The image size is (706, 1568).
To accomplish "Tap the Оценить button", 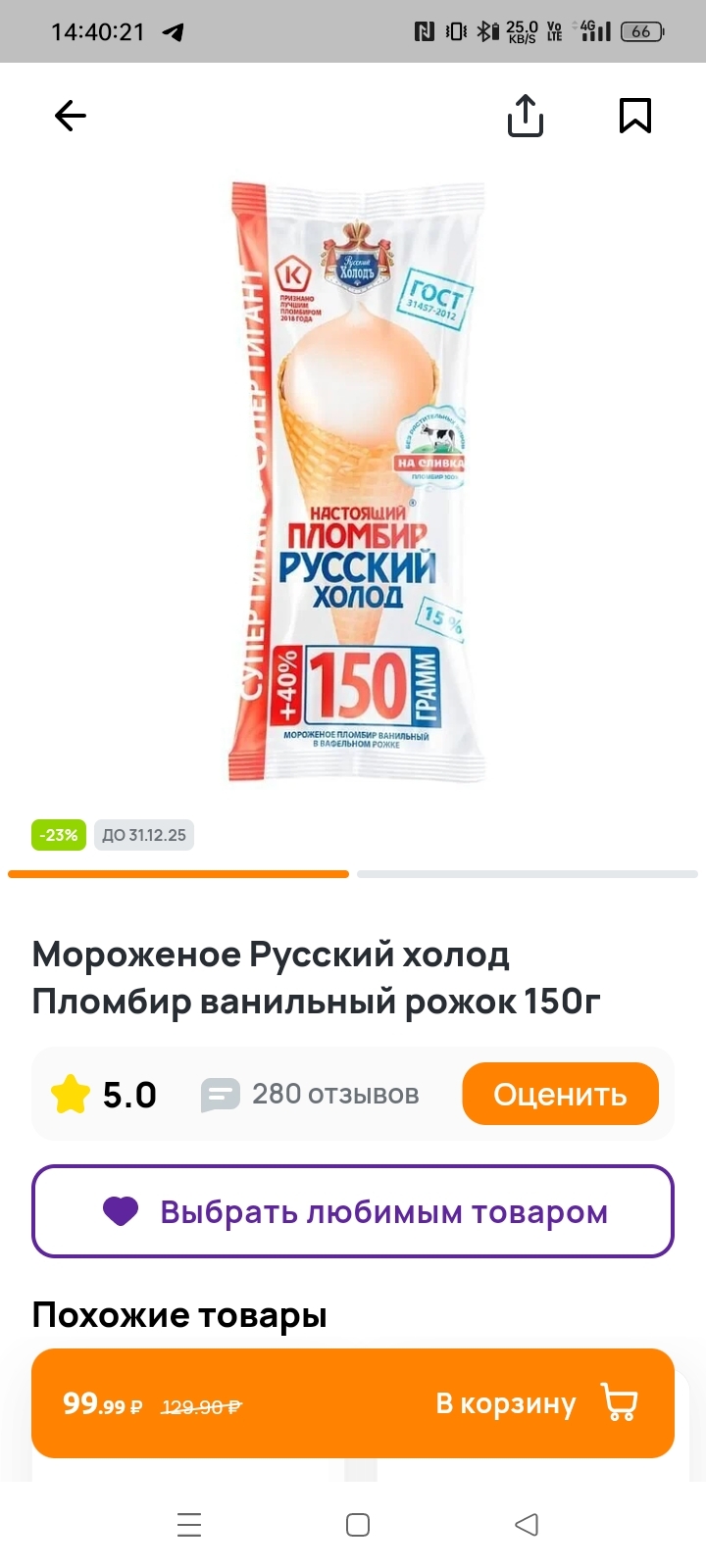I will pyautogui.click(x=560, y=1094).
